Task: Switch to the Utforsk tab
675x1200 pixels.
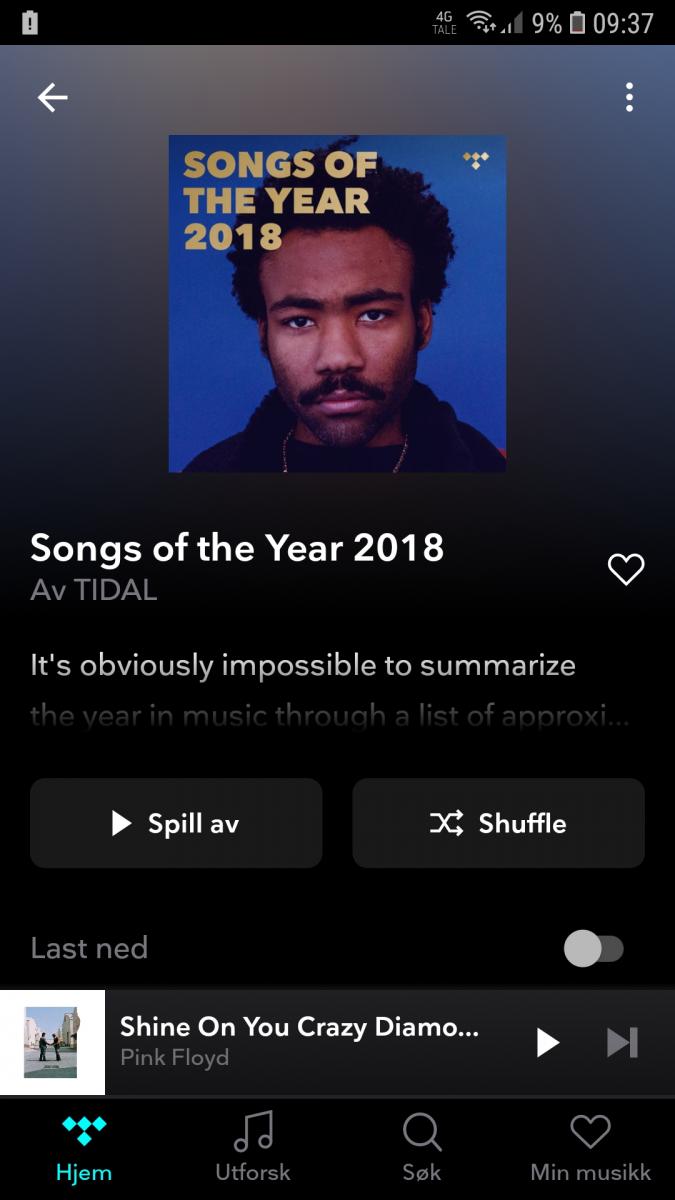Action: 253,1149
